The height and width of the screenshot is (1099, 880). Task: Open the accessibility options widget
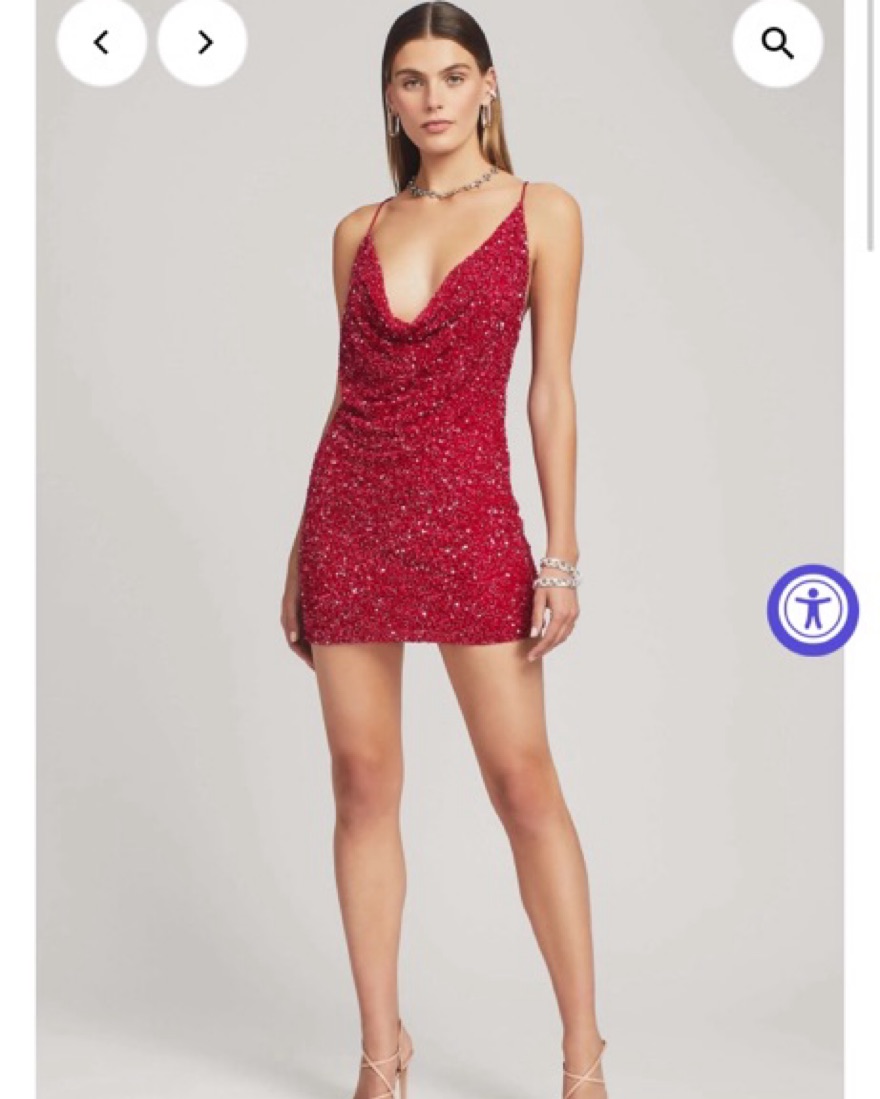pyautogui.click(x=812, y=610)
